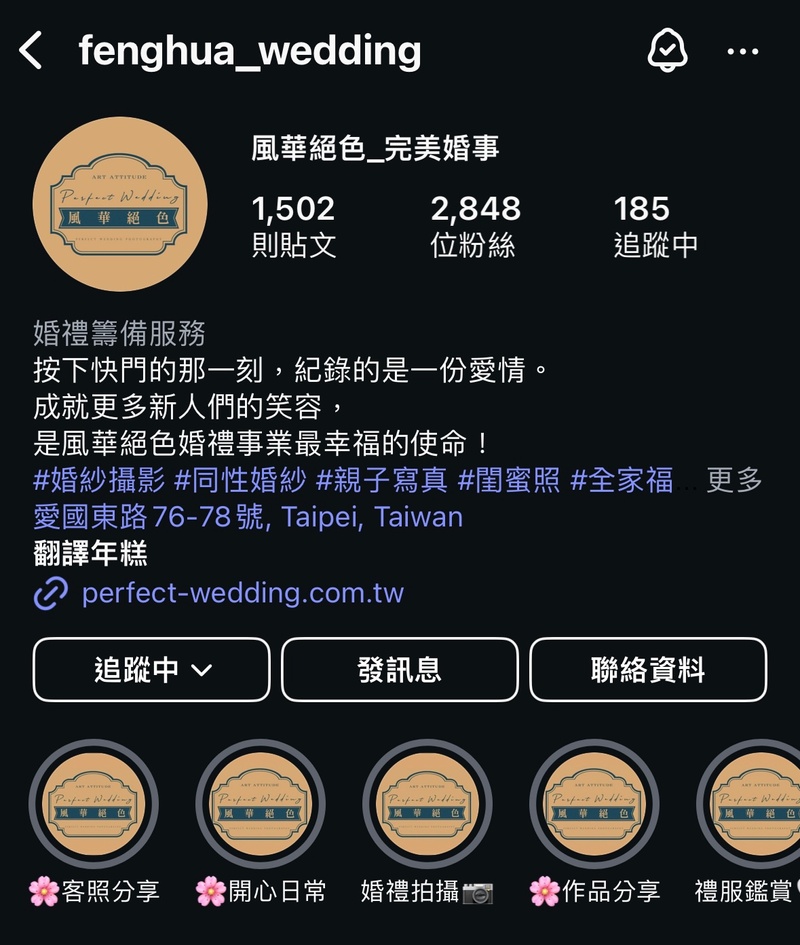Open the 追蹤中 following dropdown
The width and height of the screenshot is (800, 945).
coord(152,670)
